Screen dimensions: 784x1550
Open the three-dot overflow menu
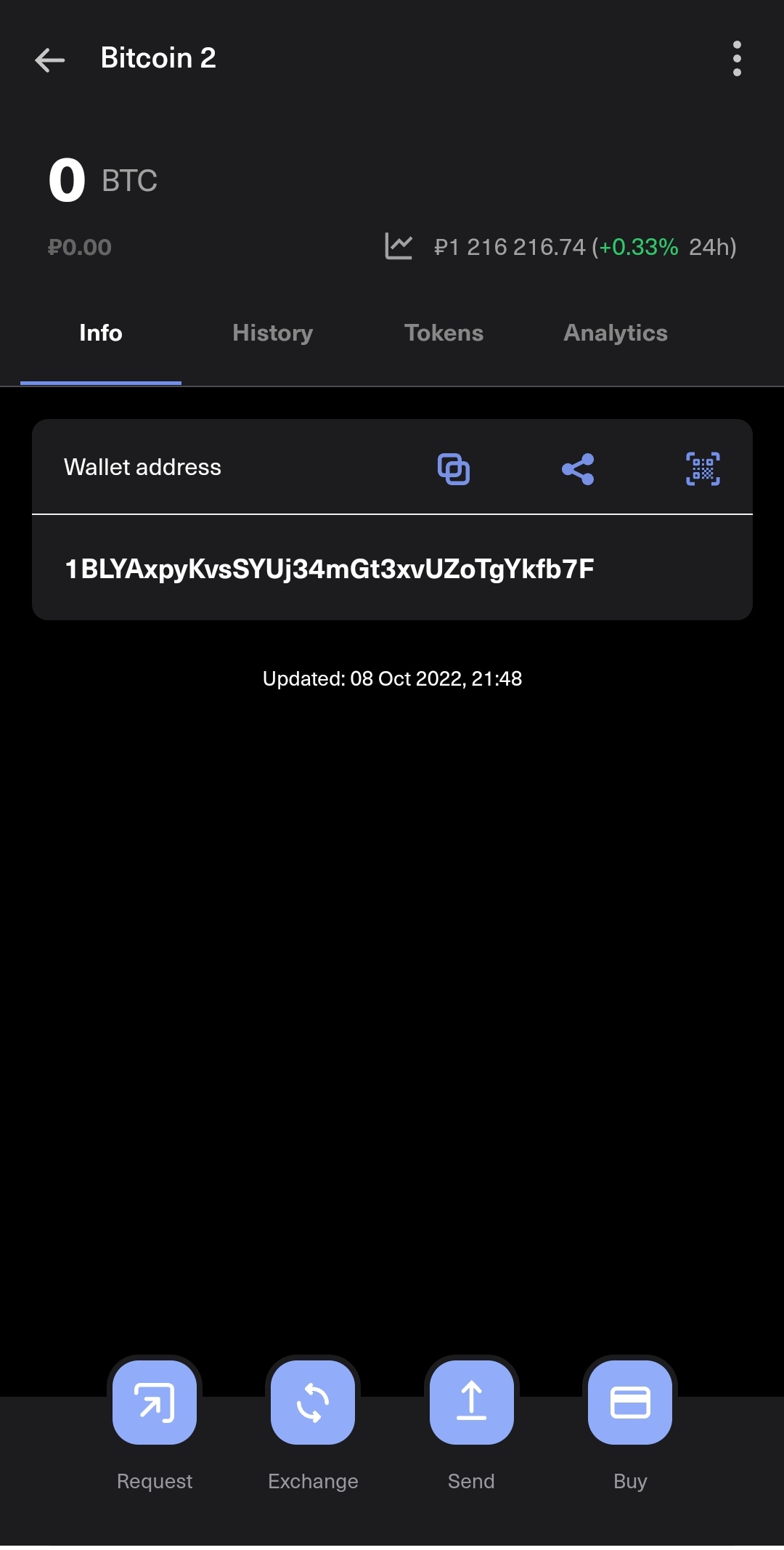pos(737,59)
